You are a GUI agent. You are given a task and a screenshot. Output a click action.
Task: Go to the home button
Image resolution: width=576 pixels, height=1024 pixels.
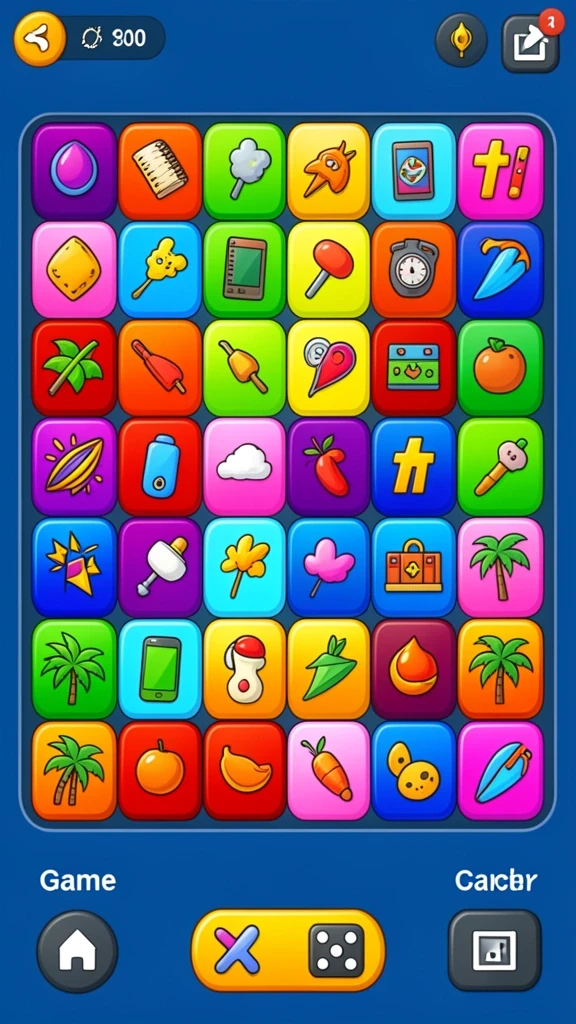[77, 951]
